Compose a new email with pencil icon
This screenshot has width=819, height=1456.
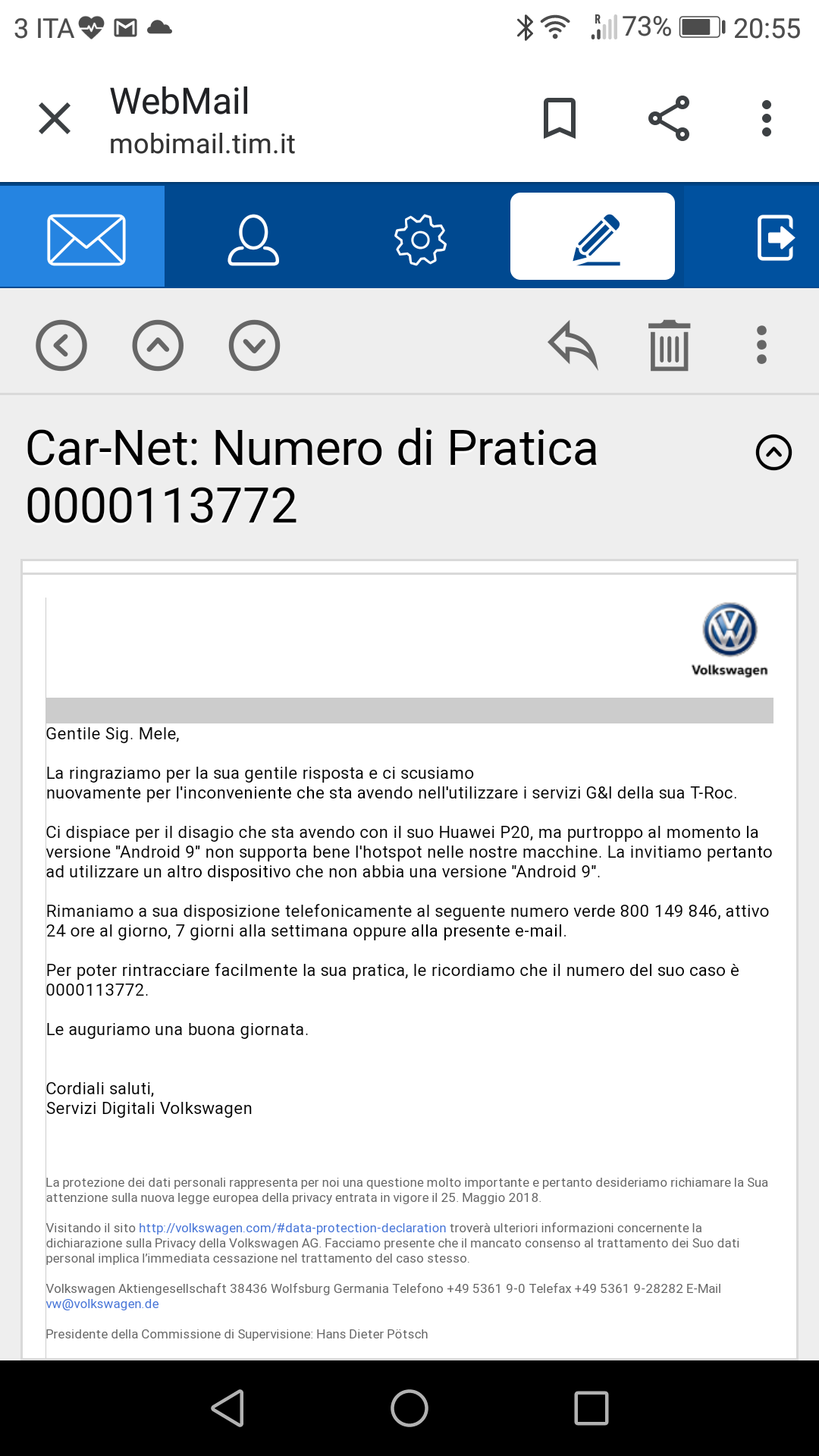(x=592, y=237)
